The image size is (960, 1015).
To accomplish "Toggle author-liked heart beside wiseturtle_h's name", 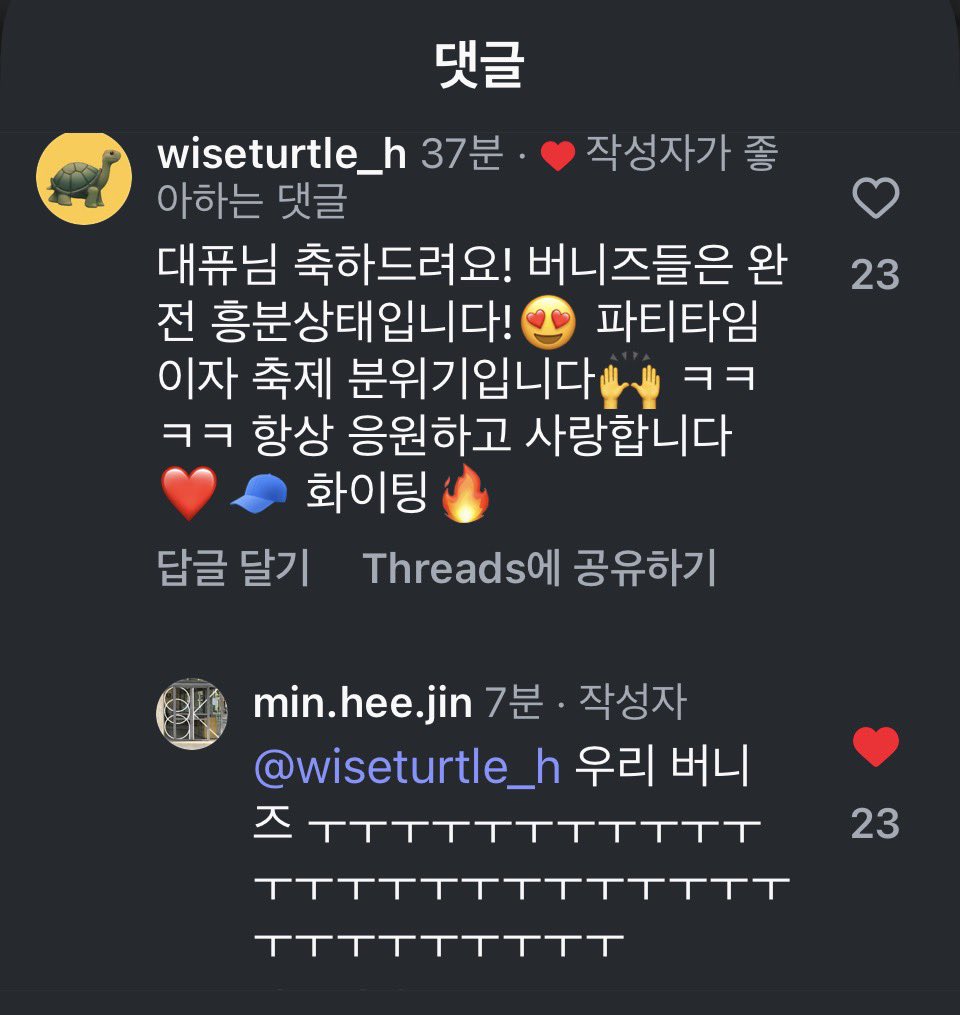I will [558, 157].
